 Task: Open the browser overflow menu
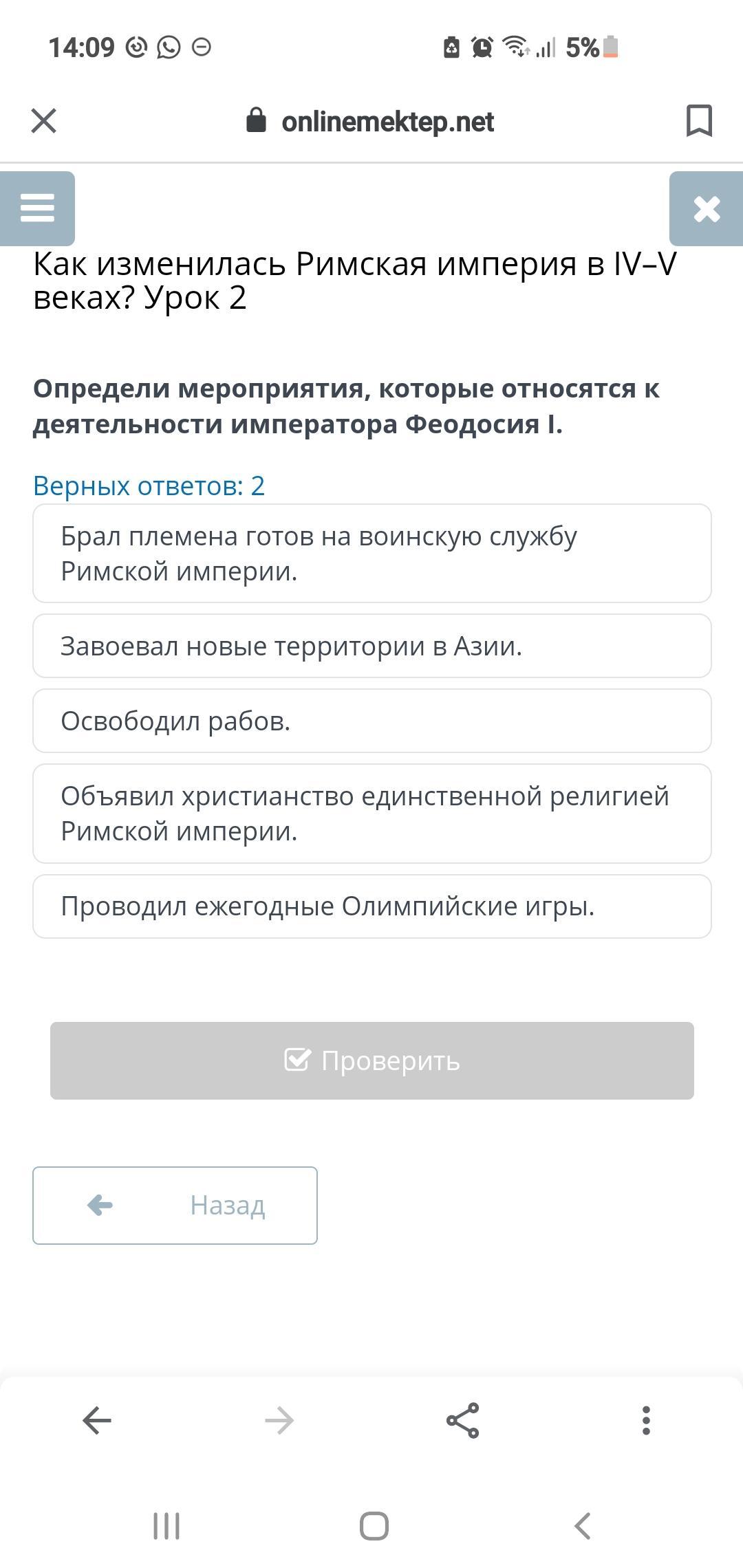pos(646,1420)
